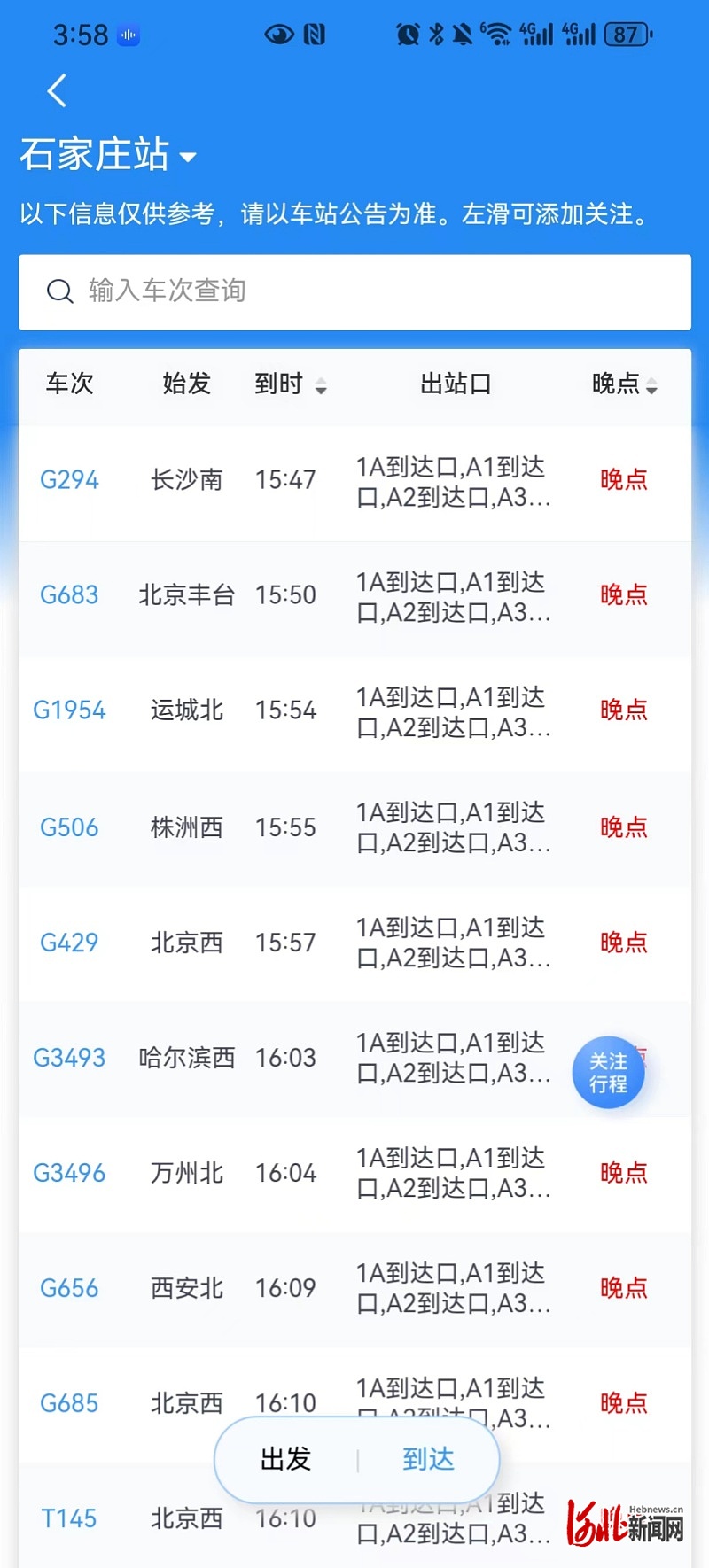Select train G1954 from 运城北
Screen dimensions: 709x1568
354,713
